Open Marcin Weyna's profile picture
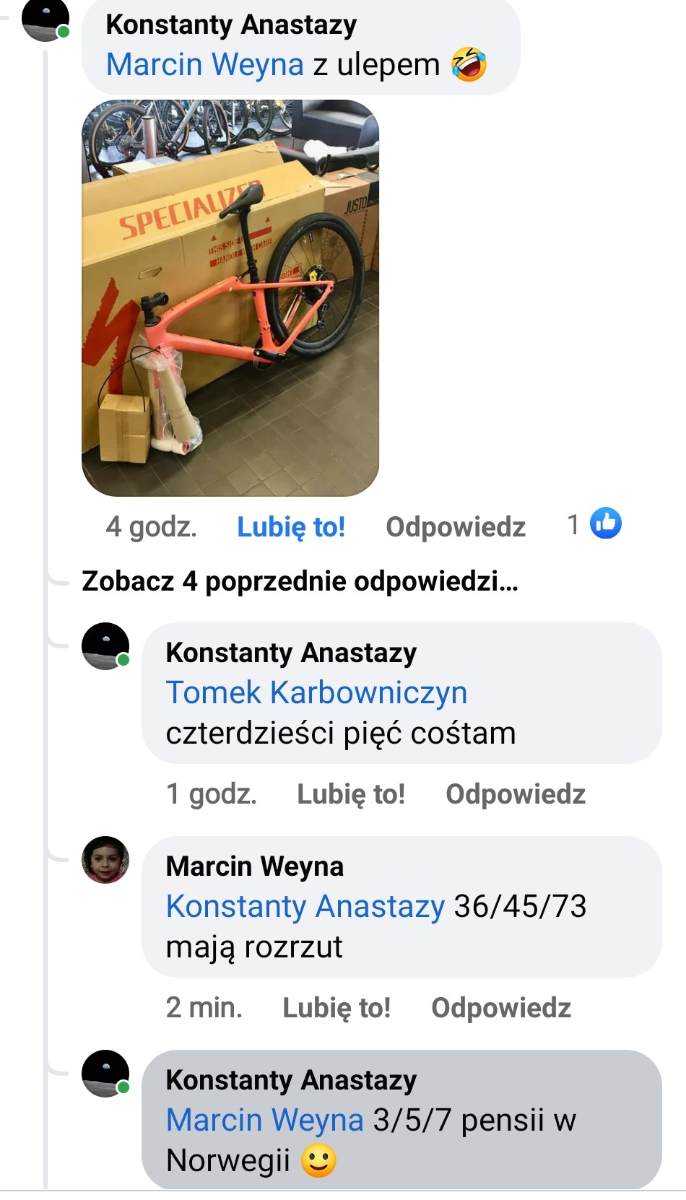Viewport: 686px width, 1200px height. [105, 860]
